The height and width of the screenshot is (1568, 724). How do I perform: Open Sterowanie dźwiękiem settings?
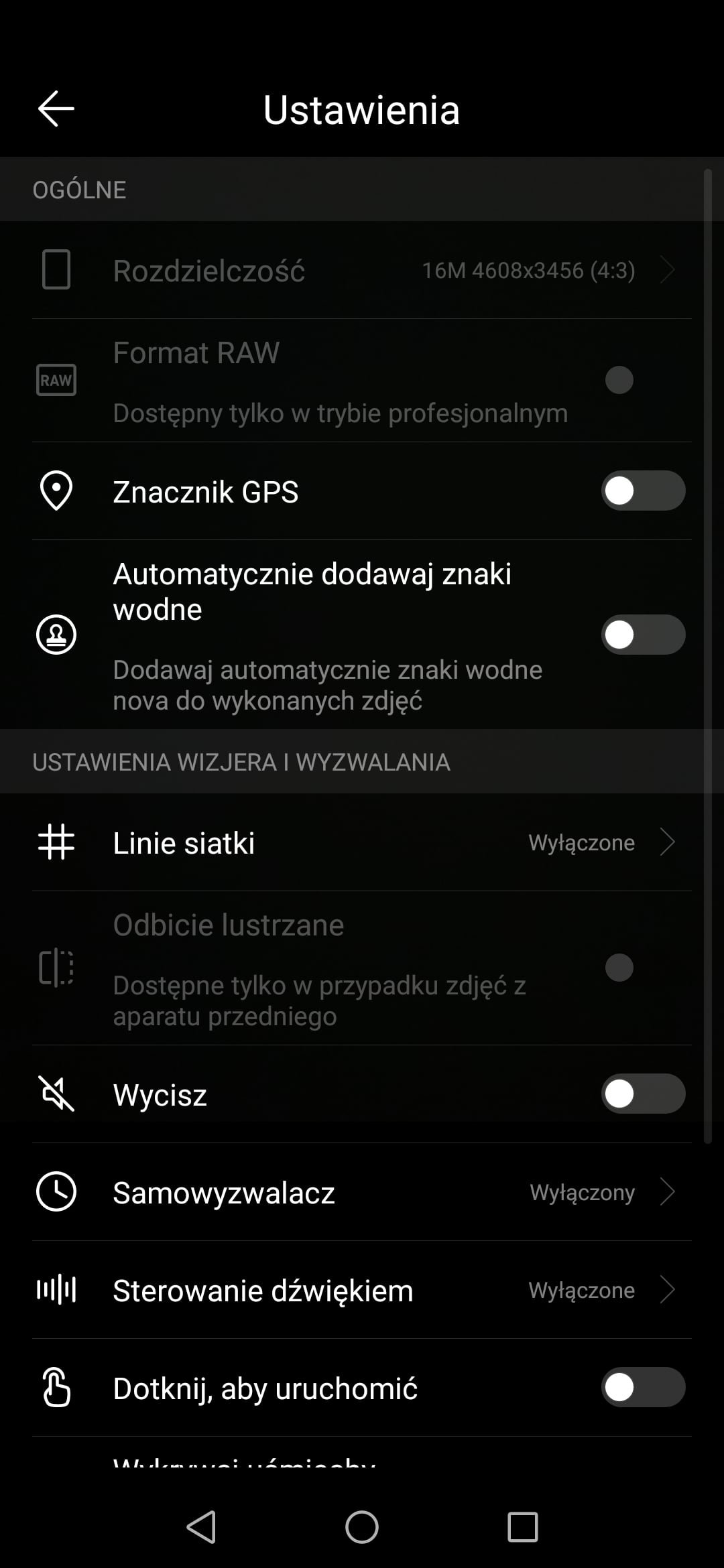[x=362, y=1290]
